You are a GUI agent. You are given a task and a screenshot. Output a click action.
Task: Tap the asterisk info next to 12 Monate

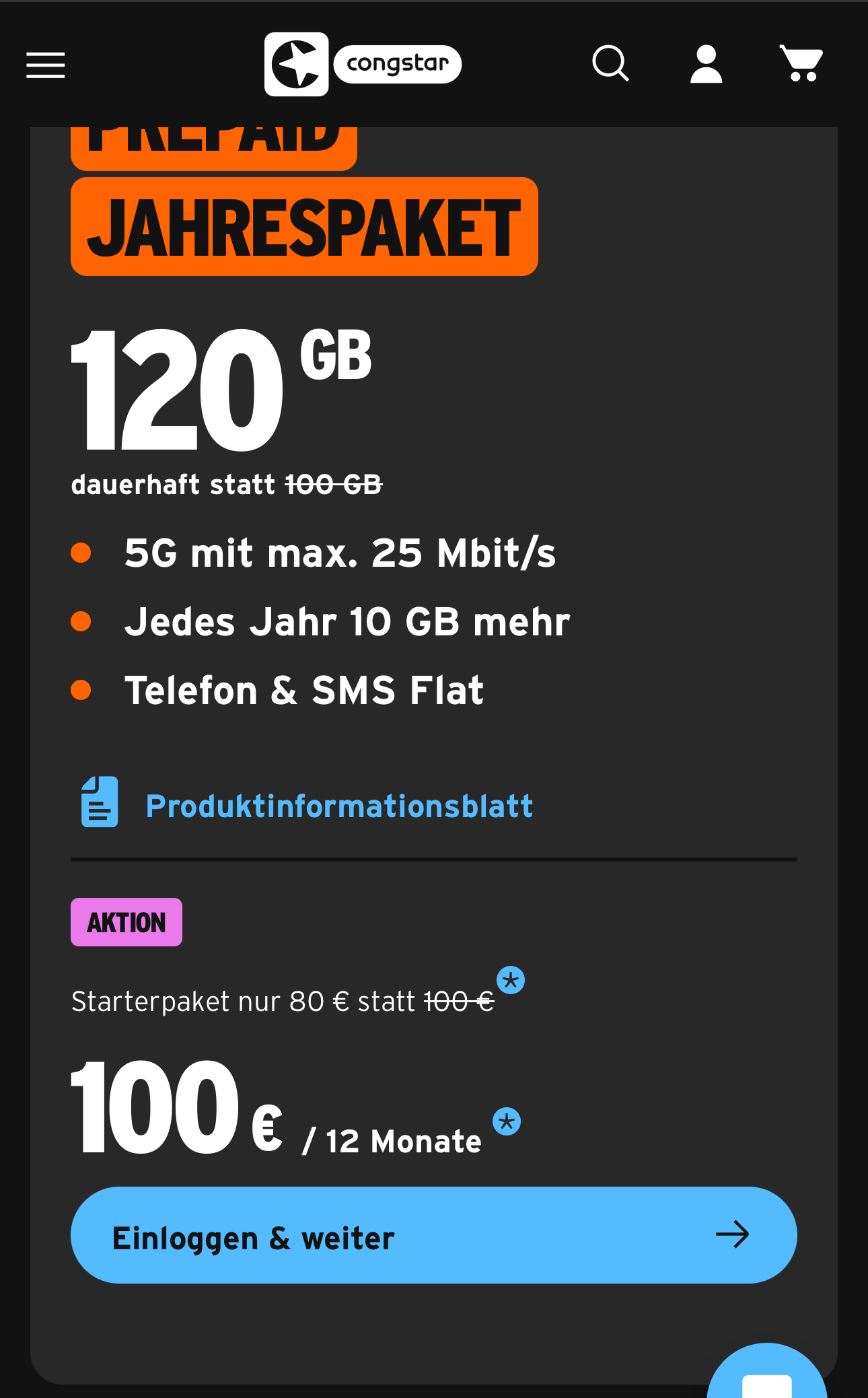coord(507,1121)
